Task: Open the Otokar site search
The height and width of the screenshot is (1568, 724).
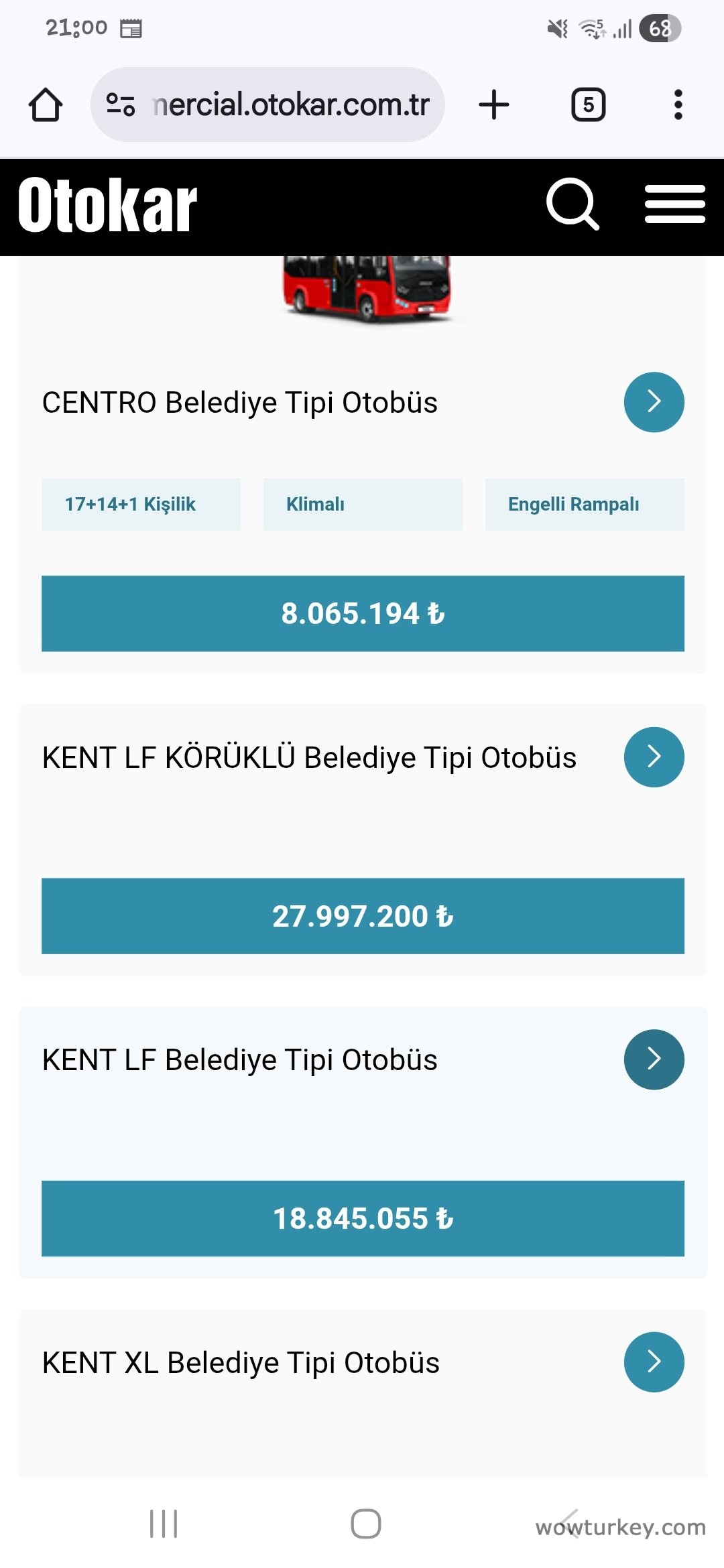Action: coord(572,204)
